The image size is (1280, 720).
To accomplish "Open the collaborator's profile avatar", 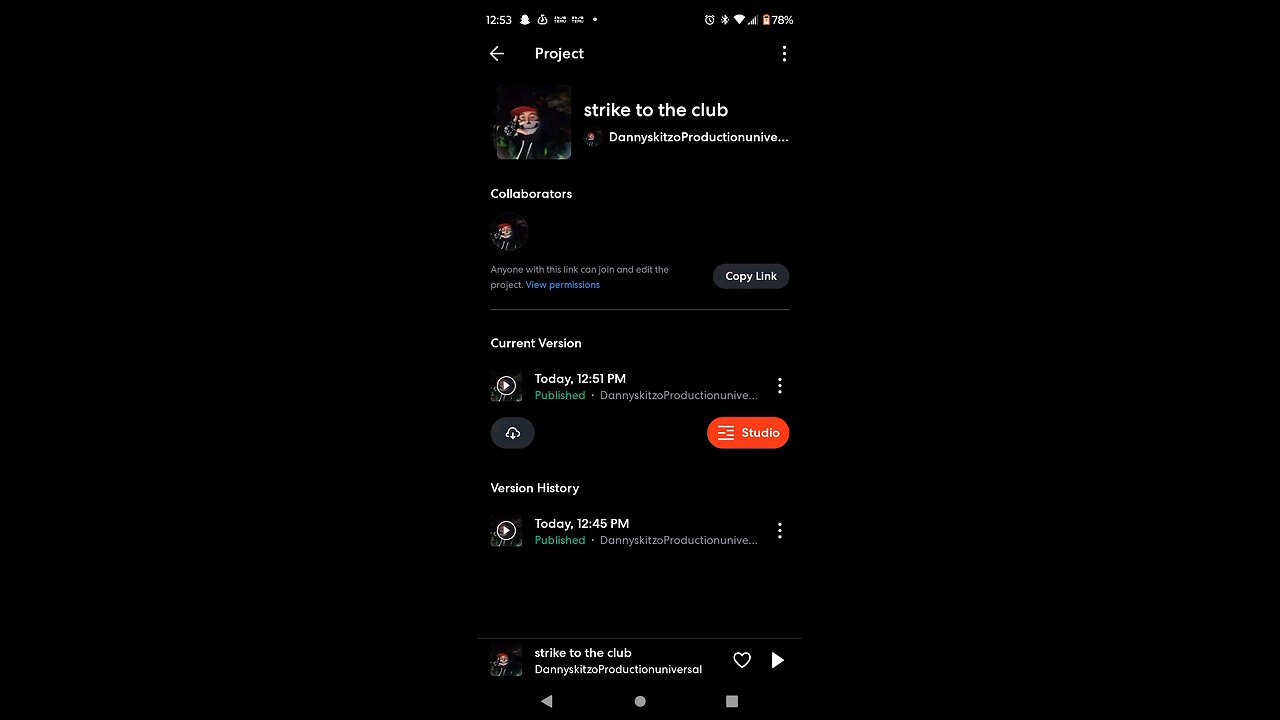I will (509, 232).
